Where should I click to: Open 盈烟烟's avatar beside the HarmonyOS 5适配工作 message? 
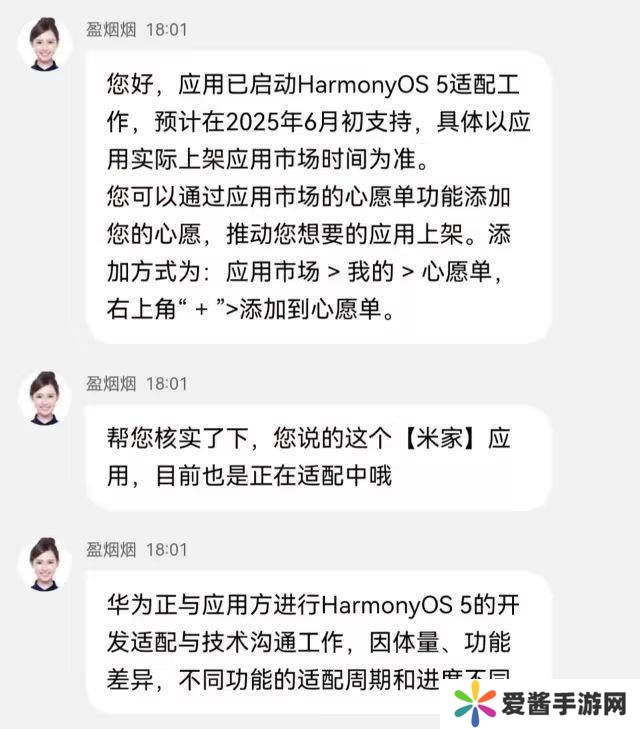[44, 44]
